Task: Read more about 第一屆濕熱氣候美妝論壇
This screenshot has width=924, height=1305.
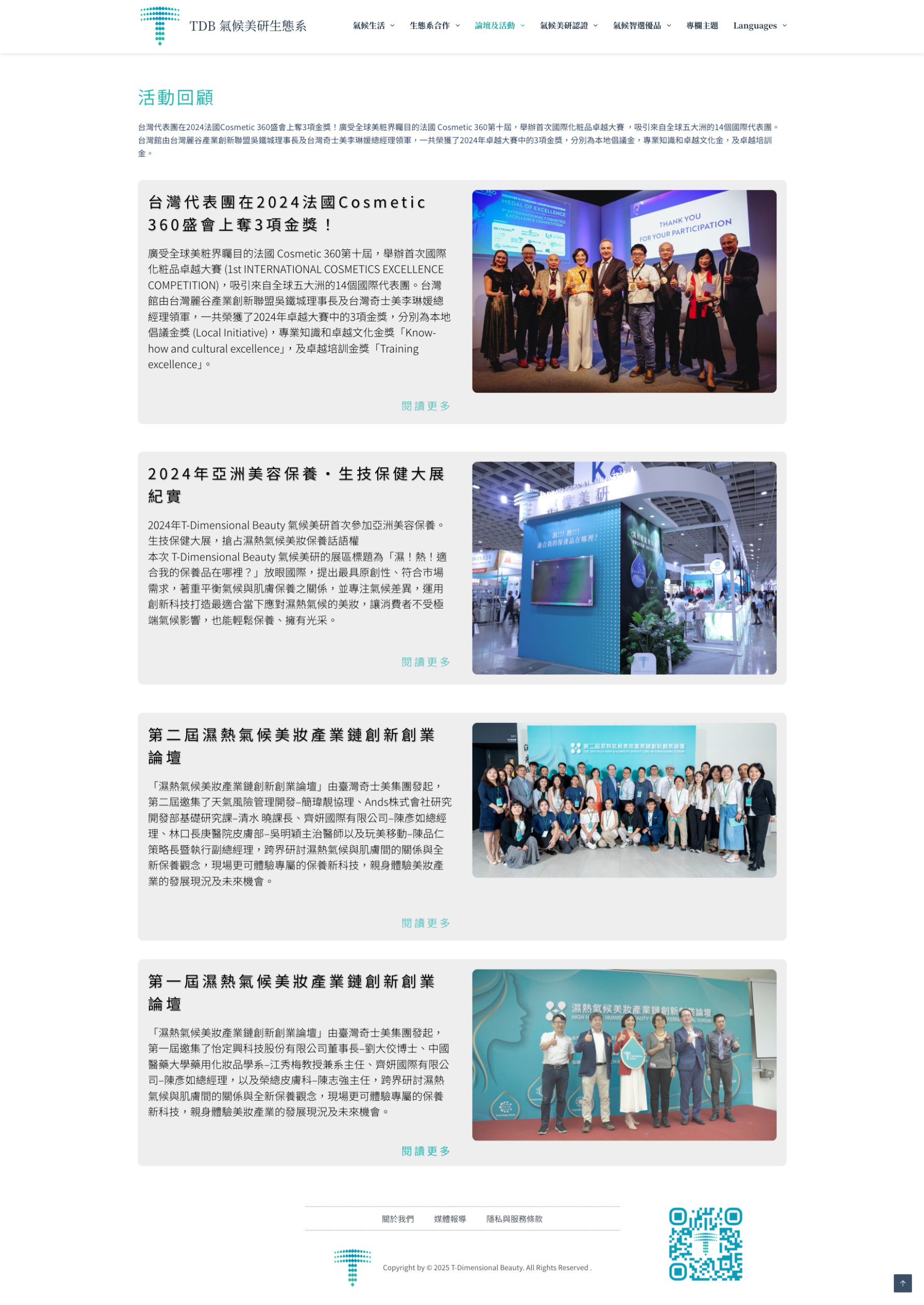Action: click(x=425, y=1151)
